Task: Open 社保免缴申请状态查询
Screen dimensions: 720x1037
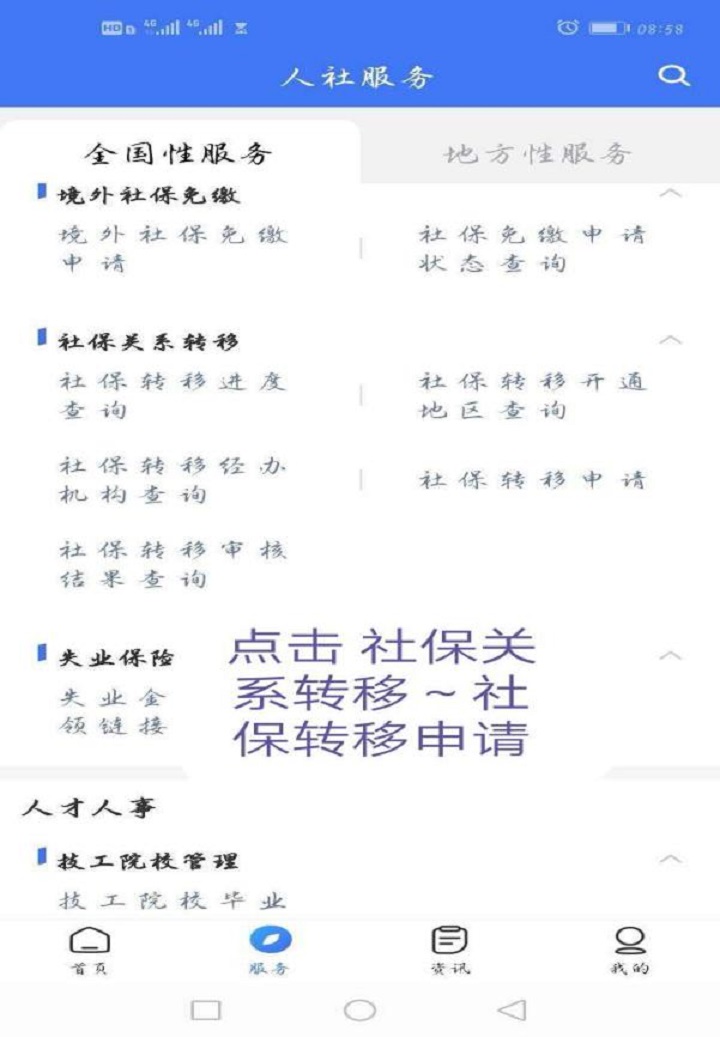Action: [x=532, y=249]
